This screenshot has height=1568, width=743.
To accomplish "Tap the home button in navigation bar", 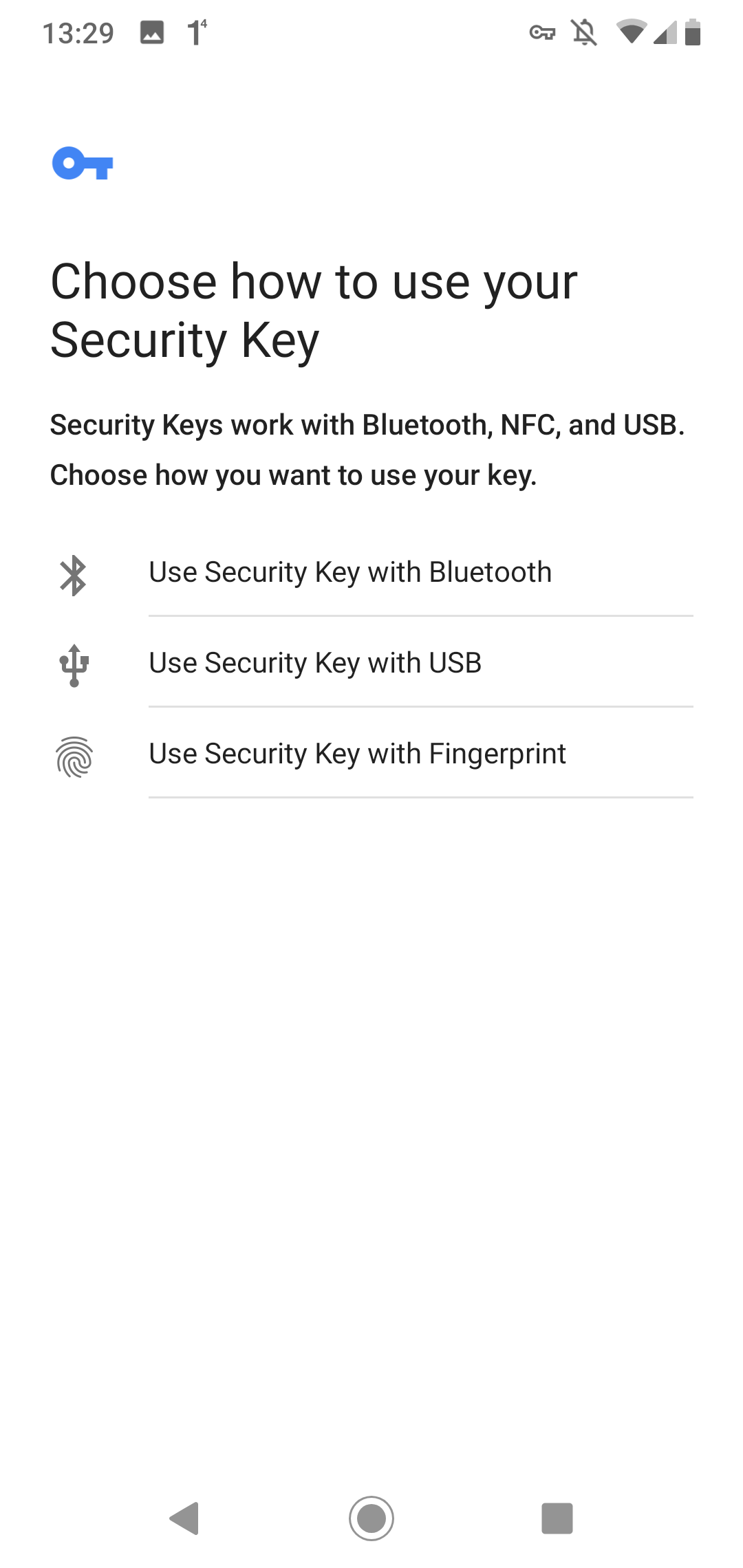I will click(371, 1518).
